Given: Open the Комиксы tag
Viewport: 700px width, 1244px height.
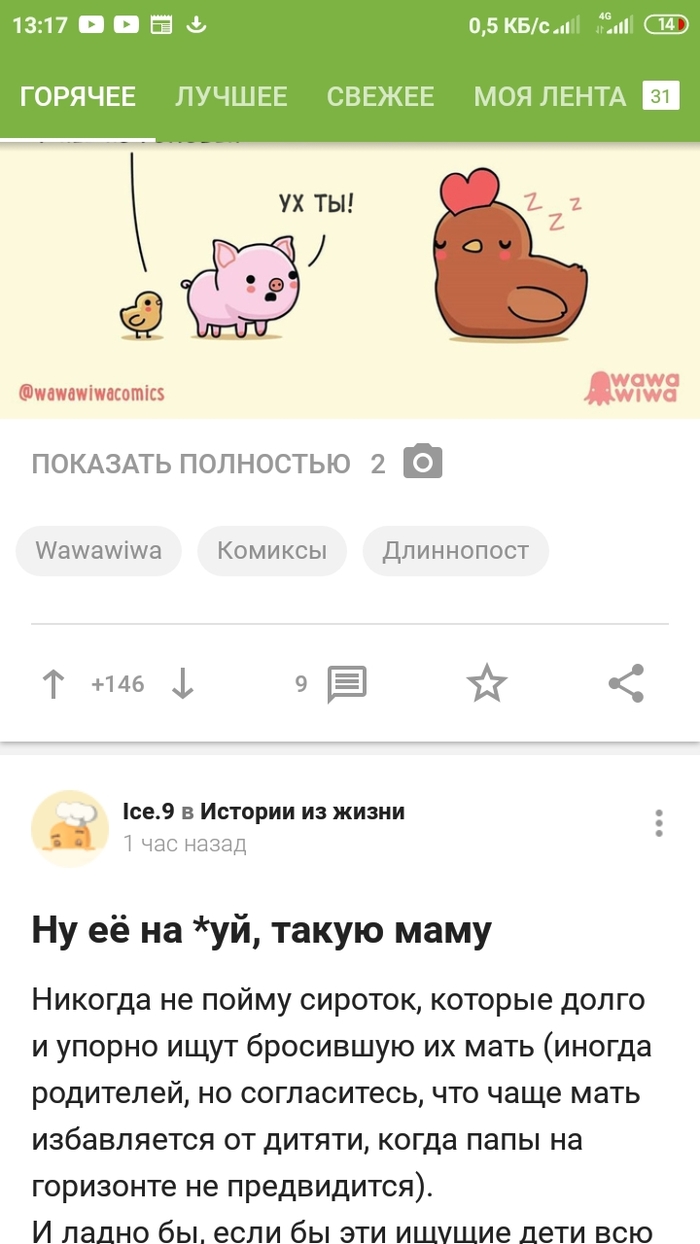Looking at the screenshot, I should coord(272,551).
